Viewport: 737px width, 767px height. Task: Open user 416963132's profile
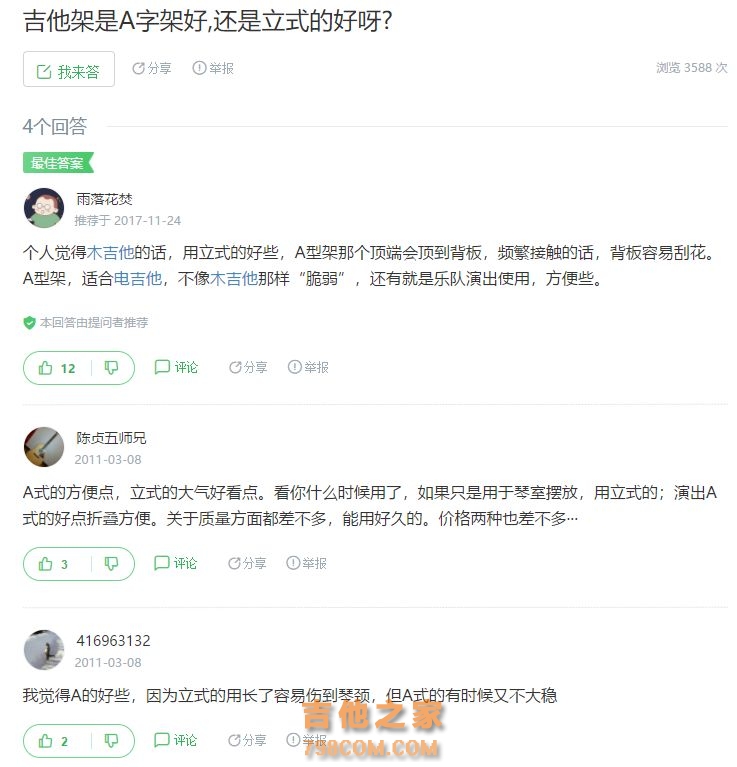coord(43,650)
